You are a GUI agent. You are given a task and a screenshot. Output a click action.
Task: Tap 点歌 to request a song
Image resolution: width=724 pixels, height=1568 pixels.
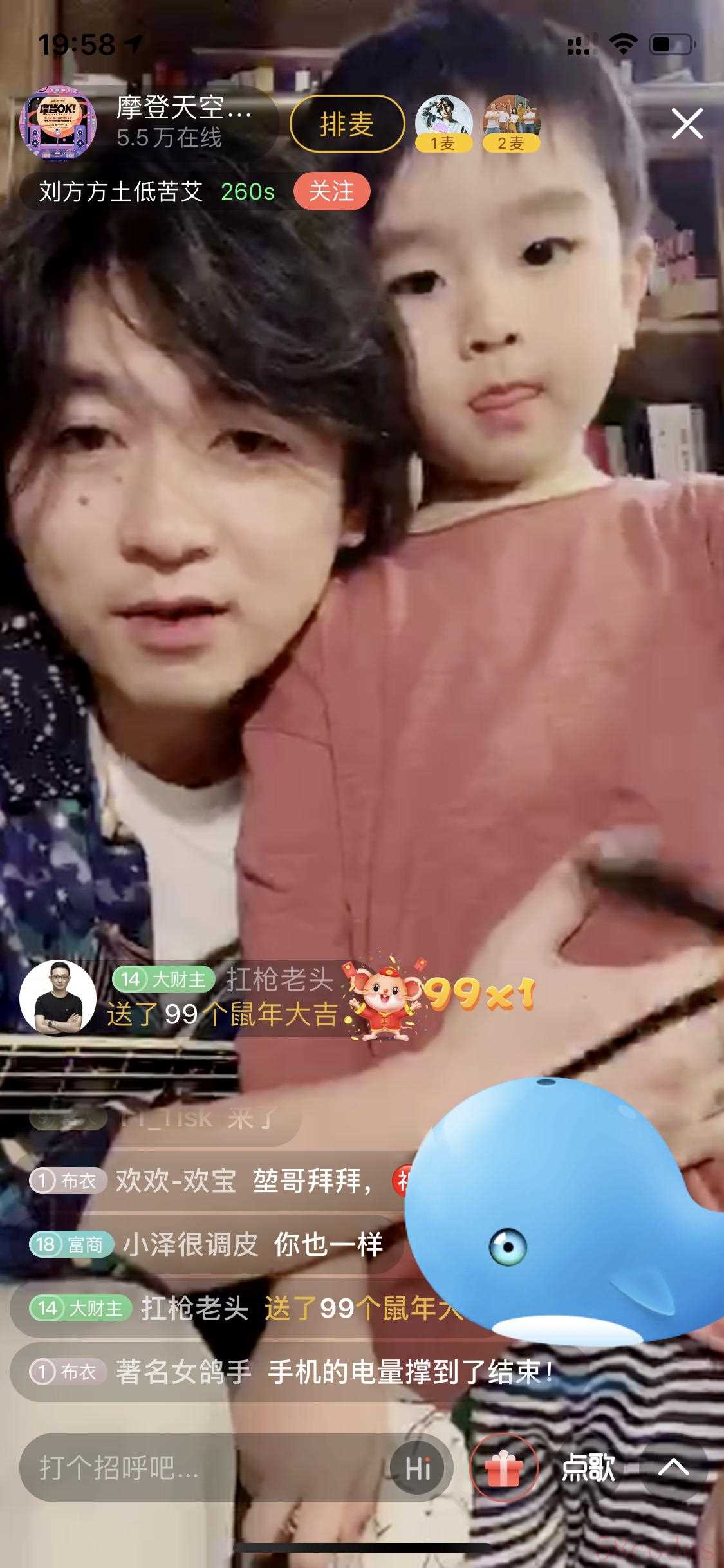[588, 1468]
